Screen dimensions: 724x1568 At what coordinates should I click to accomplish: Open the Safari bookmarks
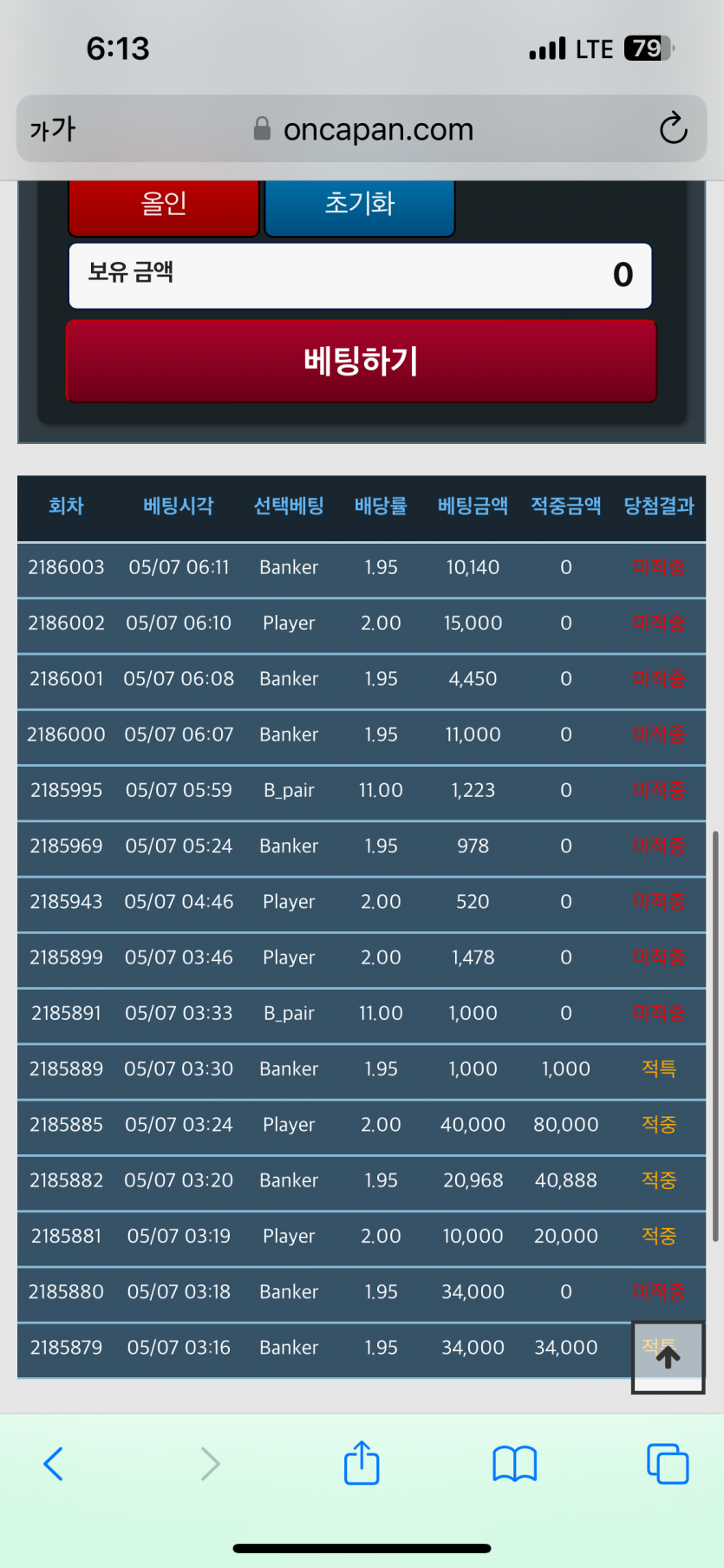pos(515,1464)
